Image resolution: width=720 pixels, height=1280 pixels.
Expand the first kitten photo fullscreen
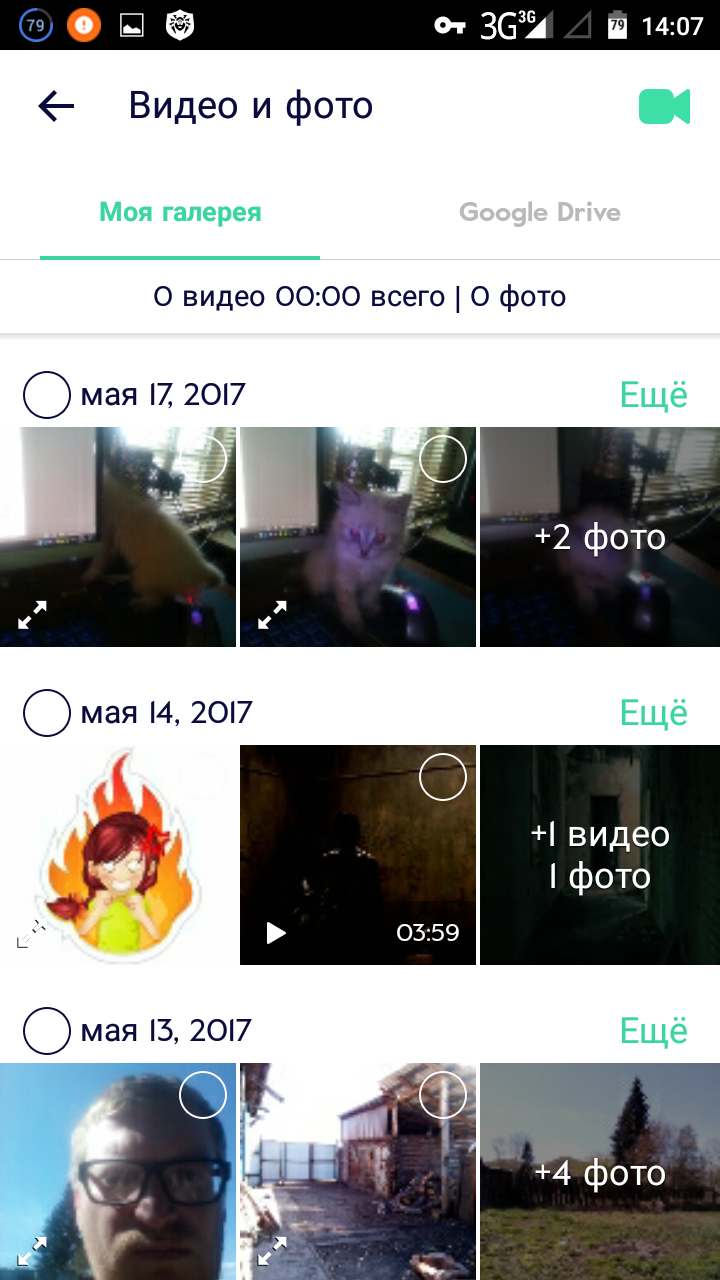pyautogui.click(x=33, y=617)
